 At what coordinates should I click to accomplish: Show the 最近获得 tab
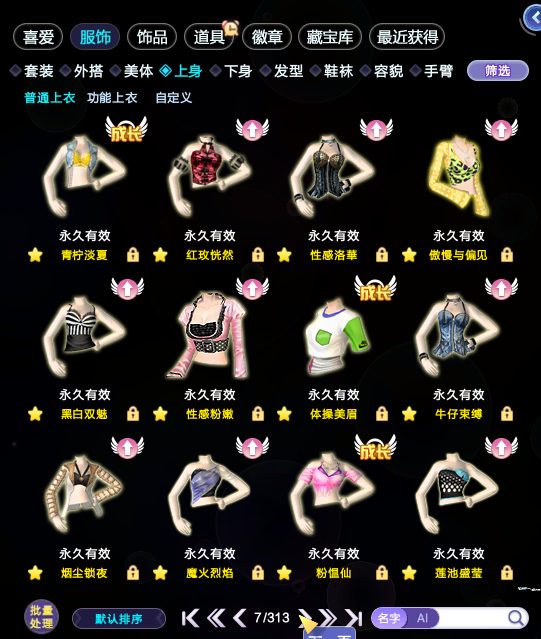407,37
